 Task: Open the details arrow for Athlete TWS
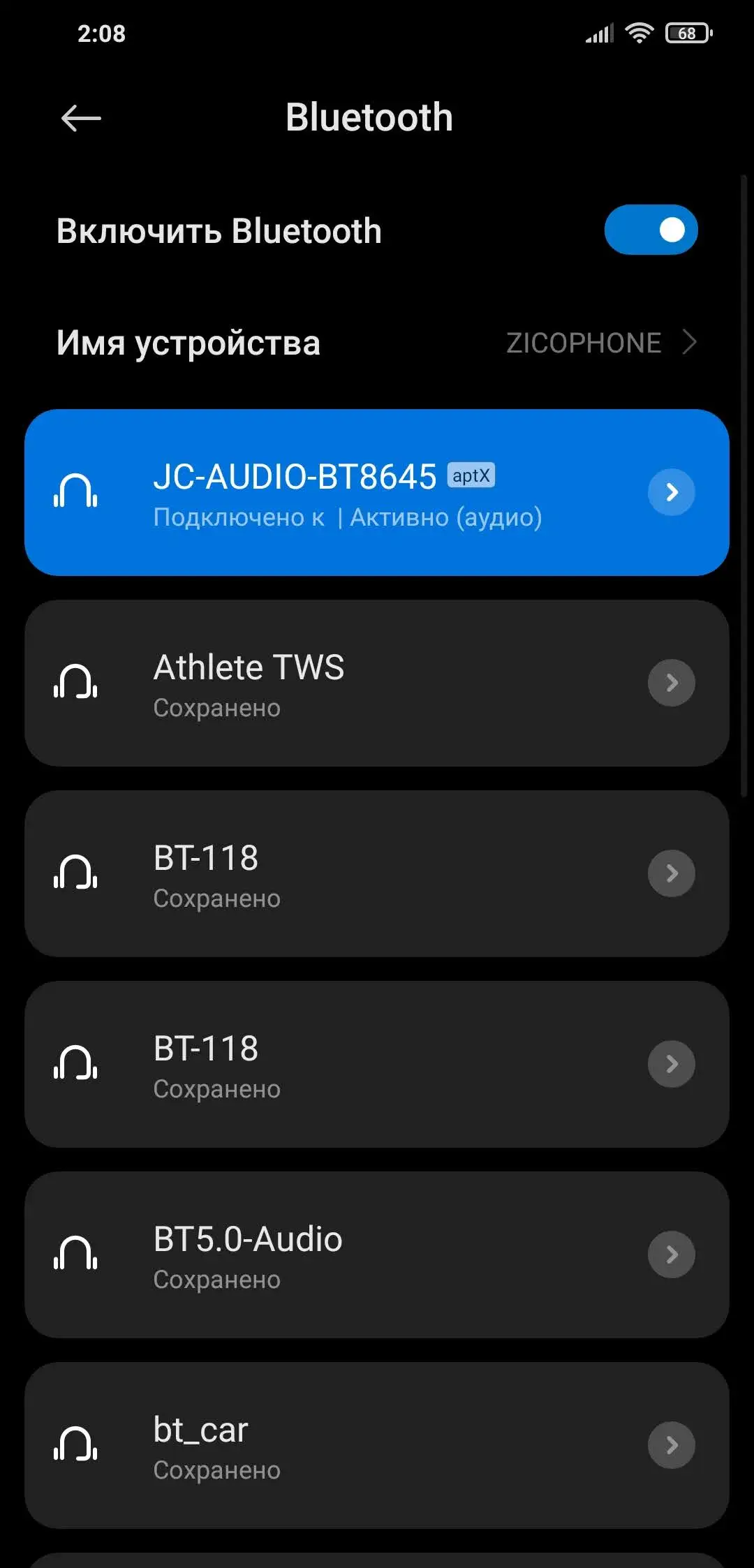coord(672,683)
